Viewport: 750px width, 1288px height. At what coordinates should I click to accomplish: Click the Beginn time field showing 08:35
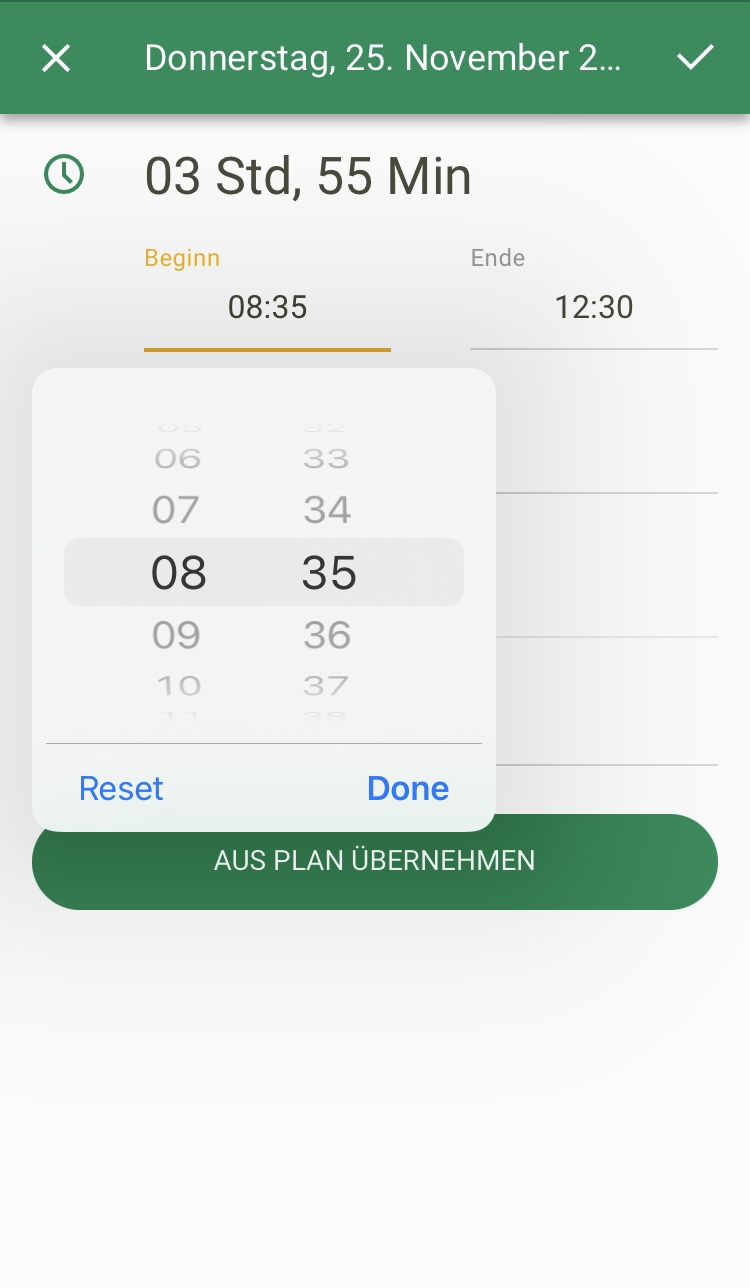click(267, 307)
